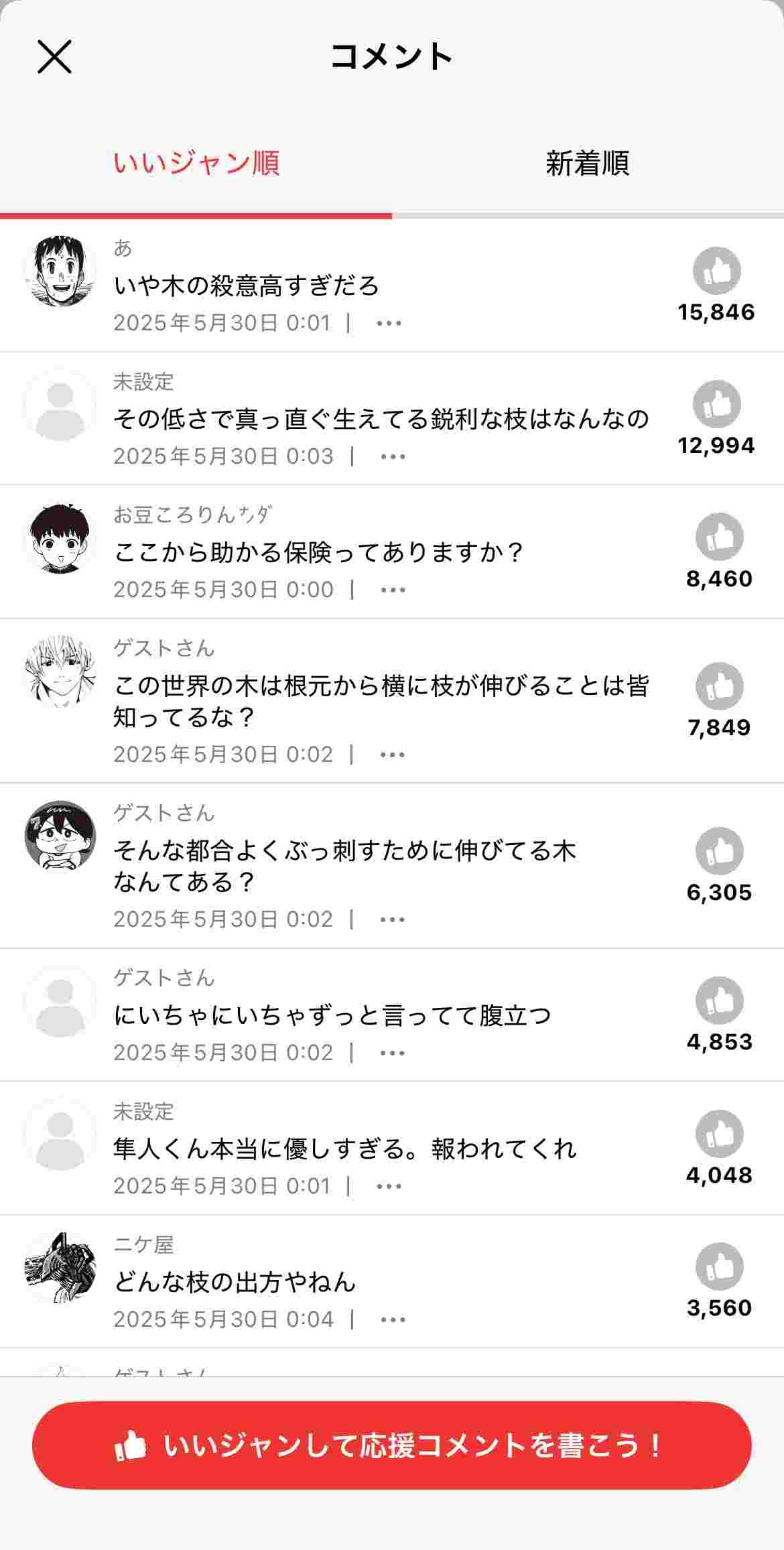Select the いいジャン順 tab
This screenshot has width=784, height=1550.
196,163
